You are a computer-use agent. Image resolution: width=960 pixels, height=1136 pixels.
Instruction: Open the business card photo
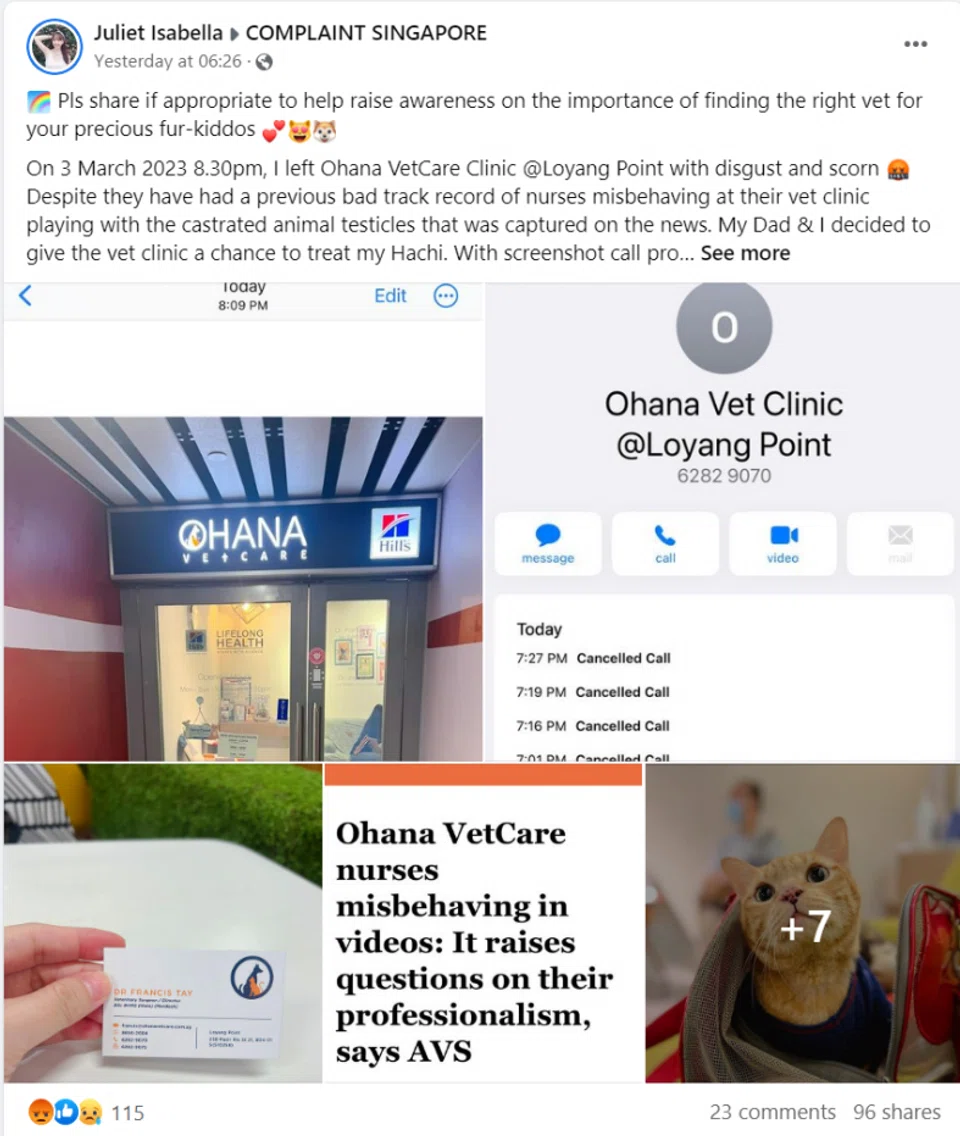[162, 922]
